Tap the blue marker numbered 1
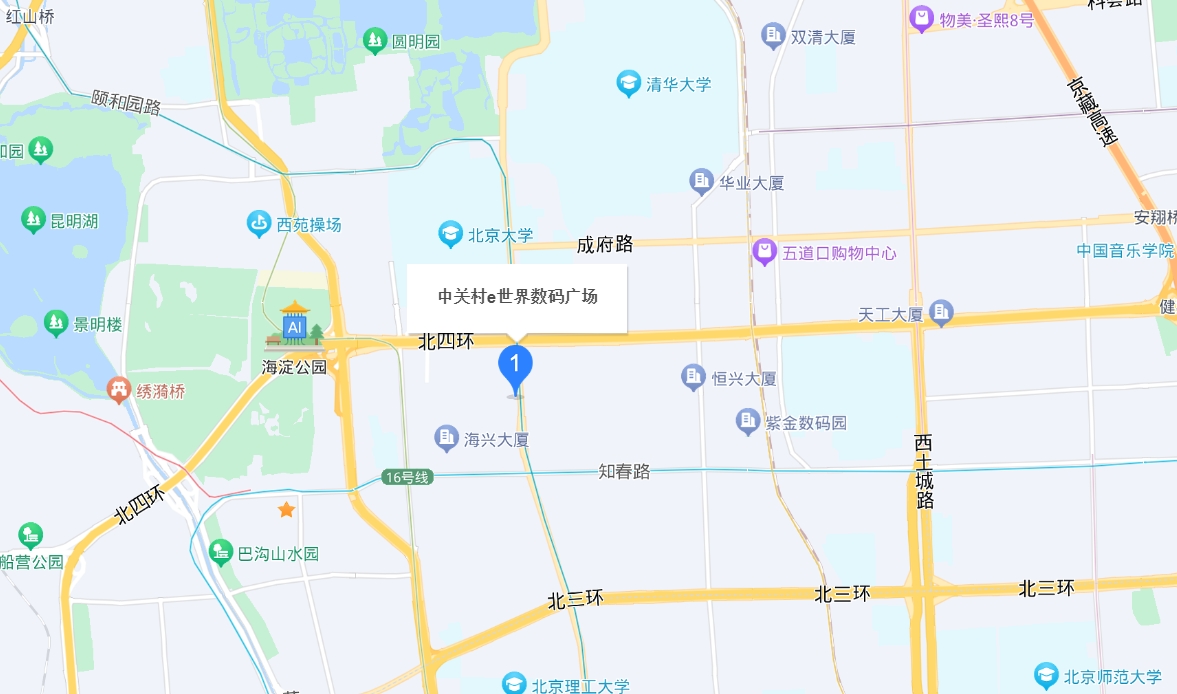Viewport: 1177px width, 694px height. (515, 366)
